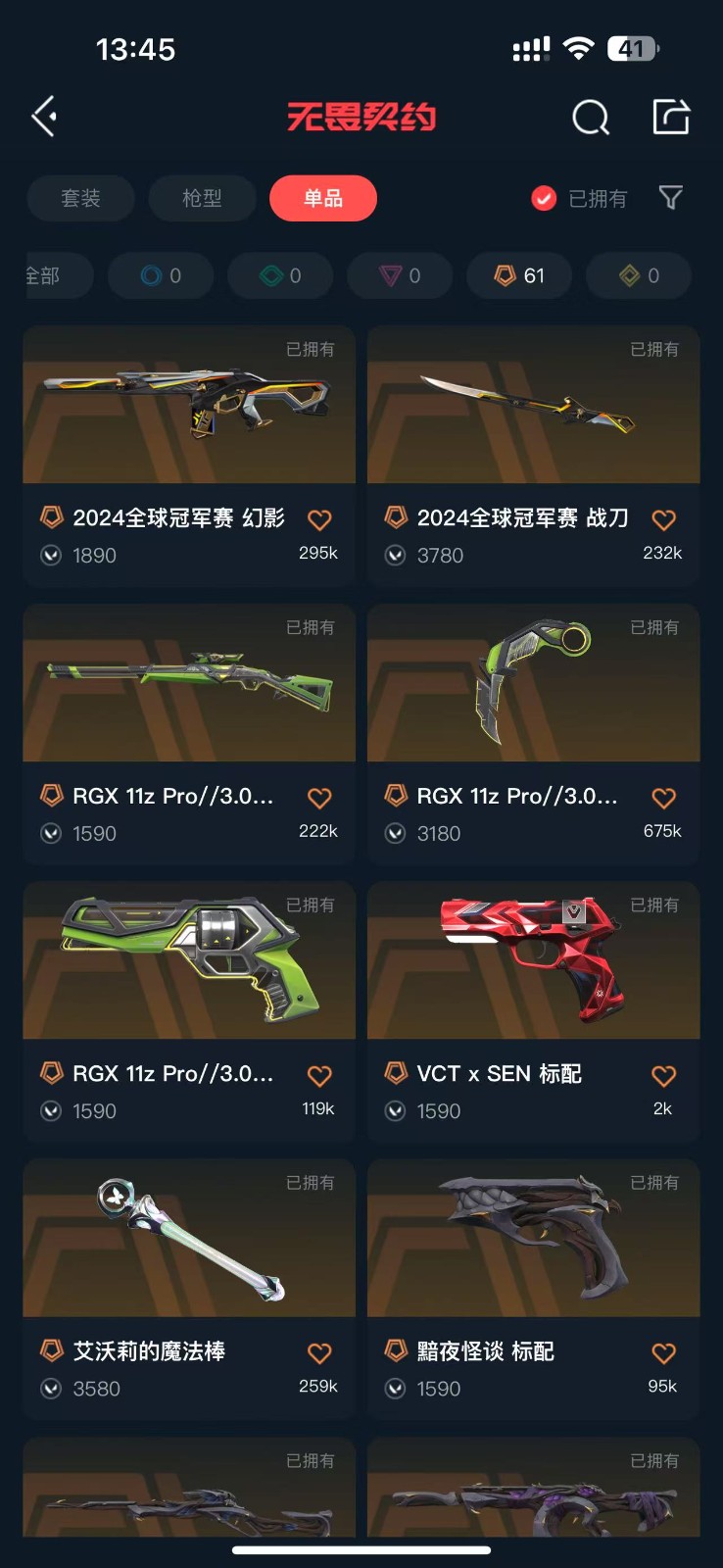
Task: Uncheck the 已拥有 filter checkbox
Action: click(x=544, y=198)
